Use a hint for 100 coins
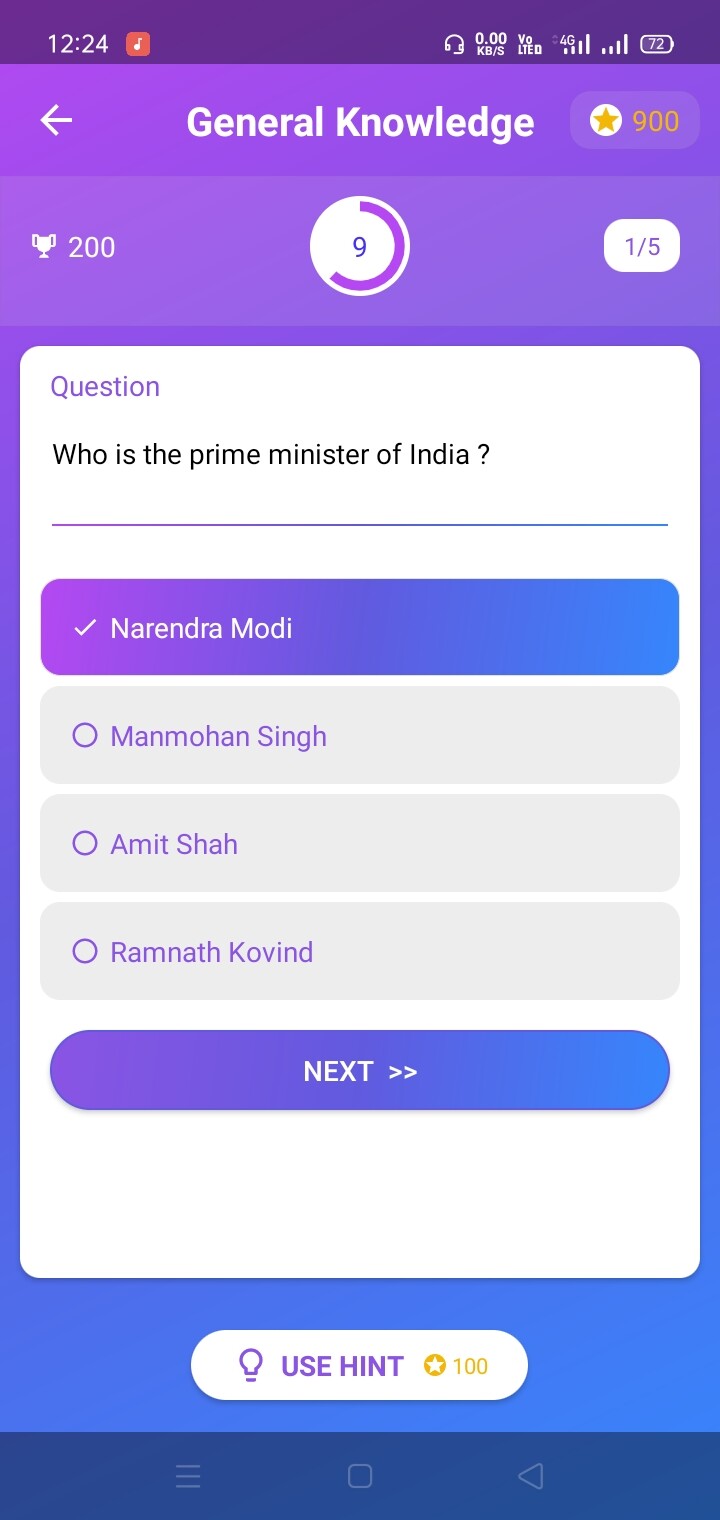Screen dimensions: 720x1520 pos(359,1365)
